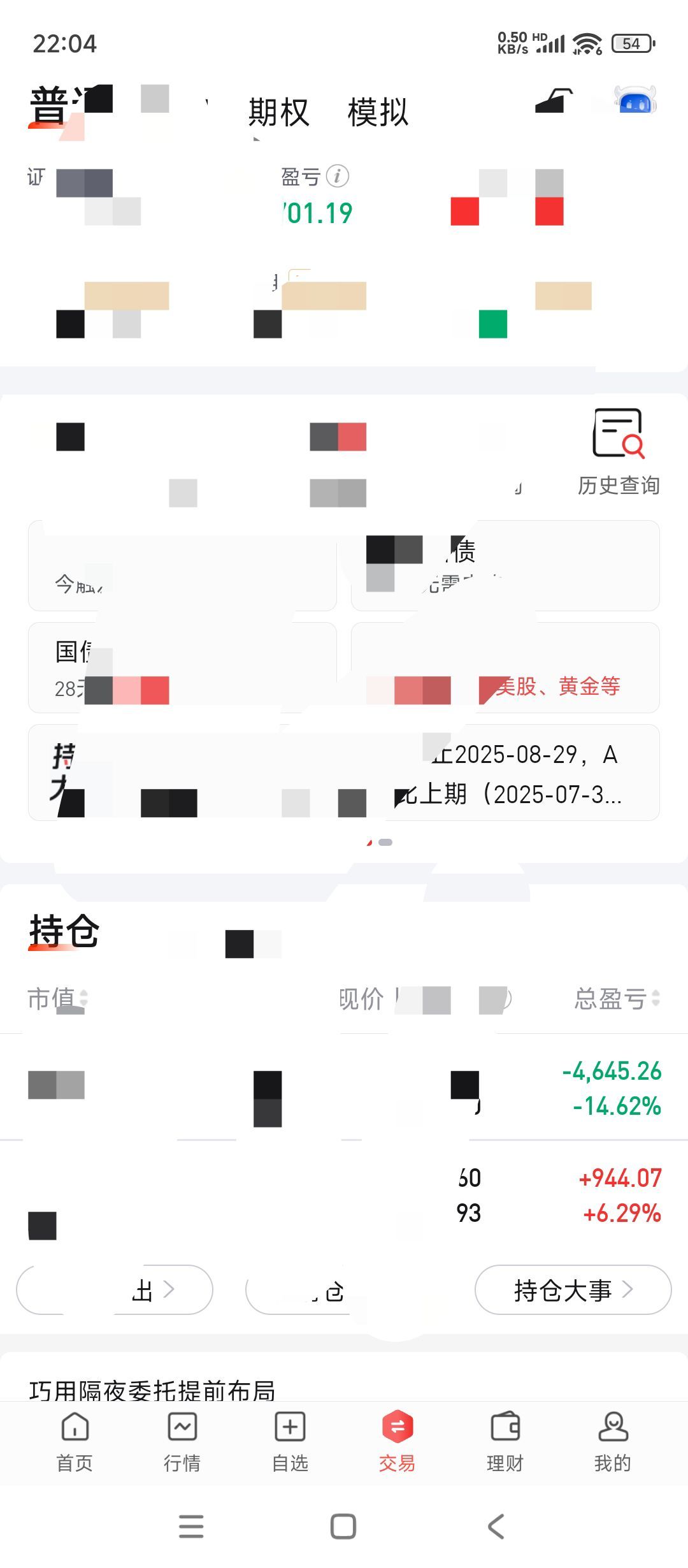Tap the system back button
688x1568 pixels.
point(496,1527)
